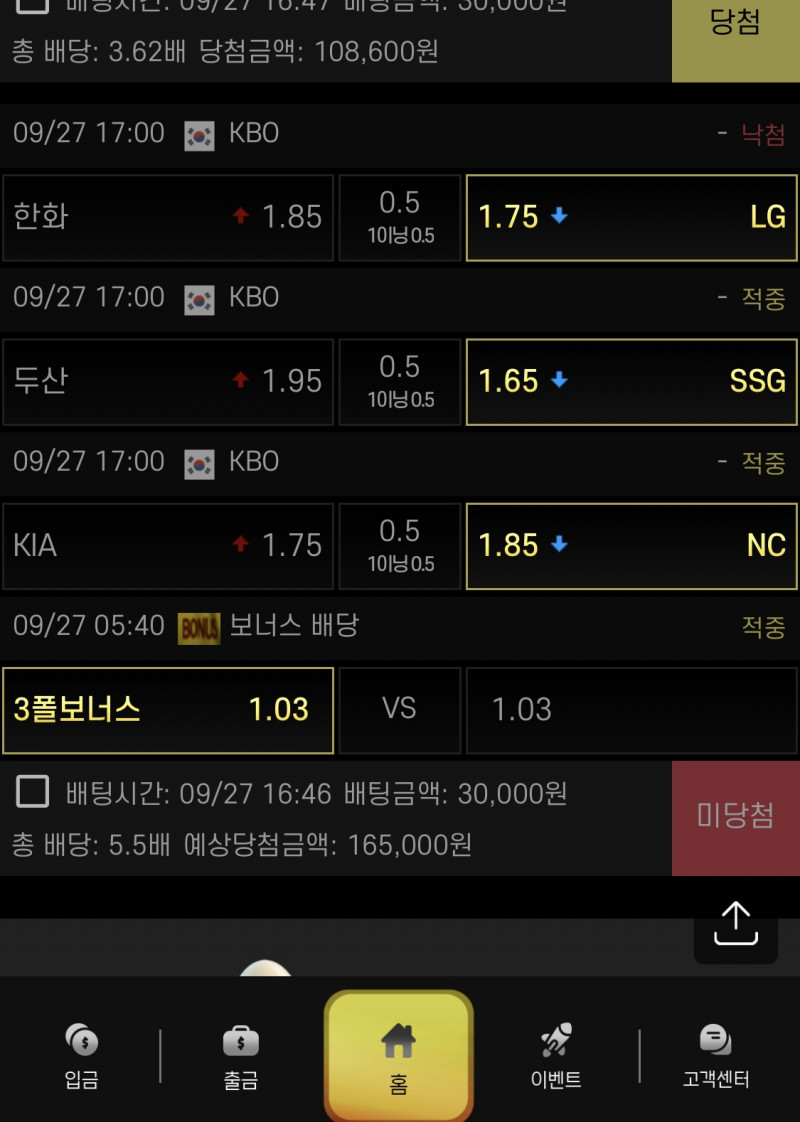The image size is (800, 1122).
Task: Tap the share upload icon
Action: click(735, 923)
